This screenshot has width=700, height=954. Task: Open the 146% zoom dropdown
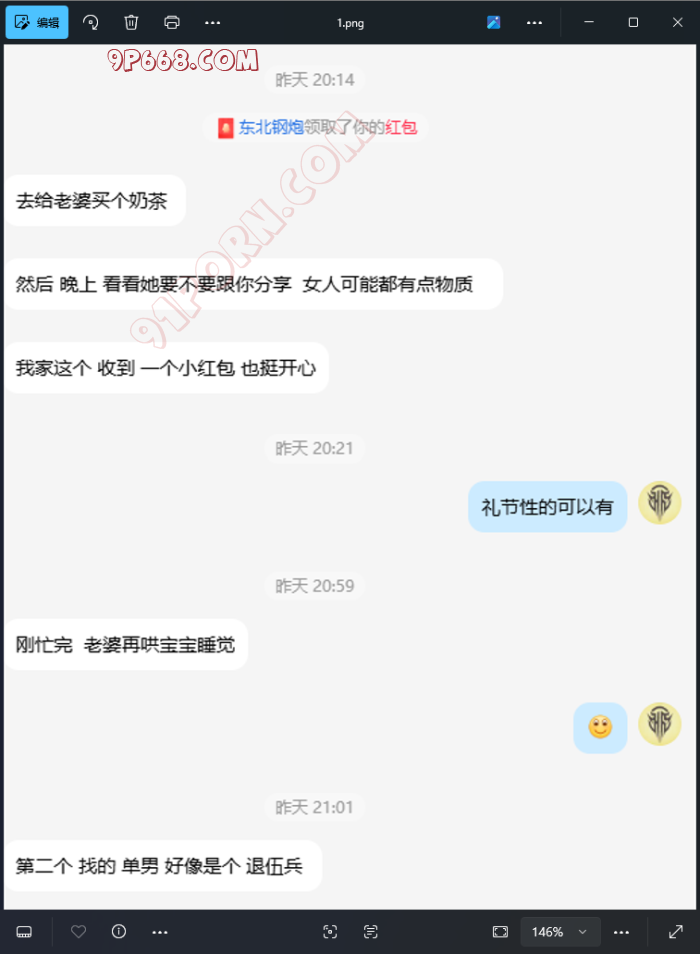click(560, 931)
